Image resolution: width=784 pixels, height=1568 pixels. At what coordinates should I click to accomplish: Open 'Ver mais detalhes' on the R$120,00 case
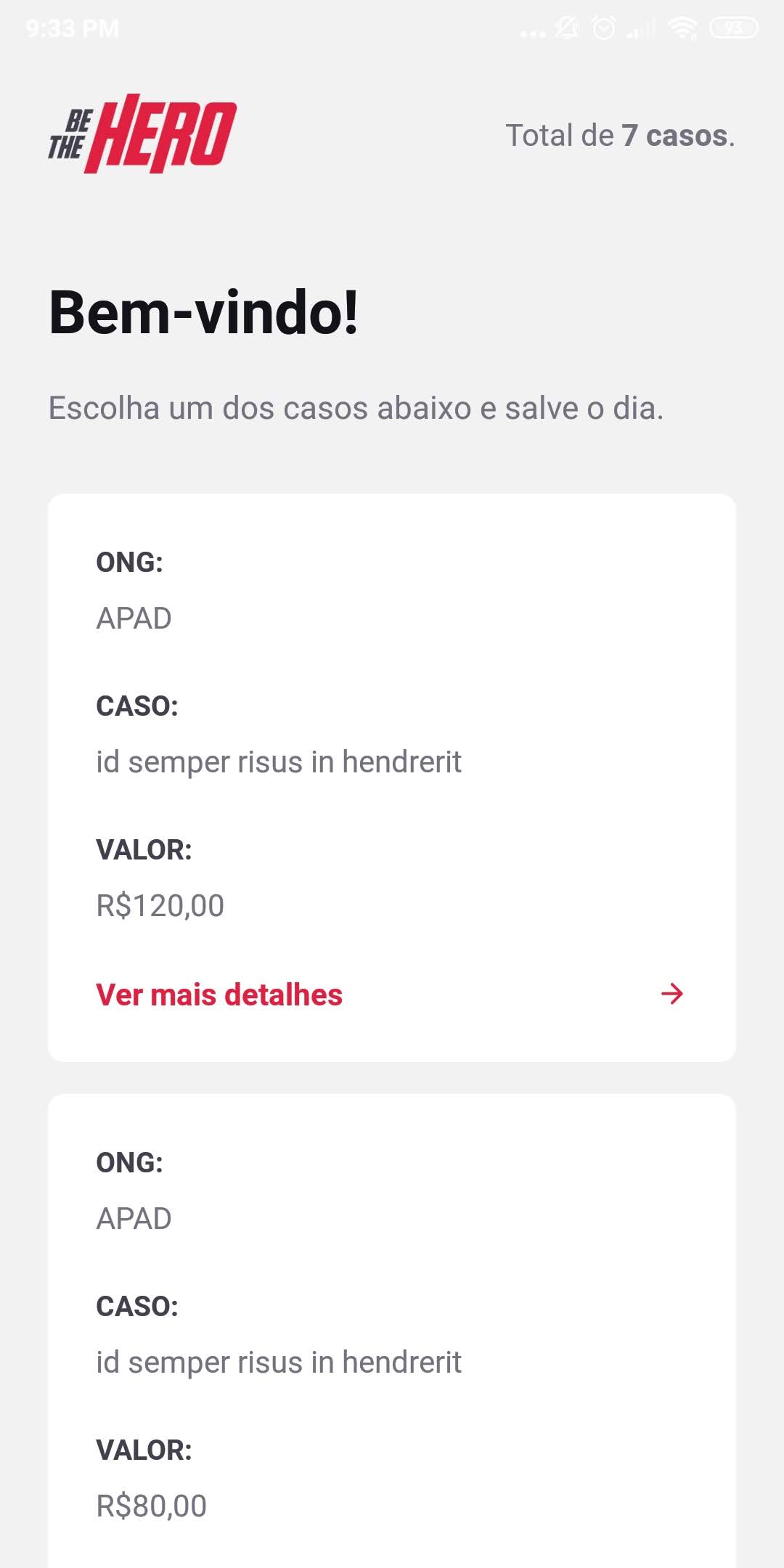pos(219,995)
